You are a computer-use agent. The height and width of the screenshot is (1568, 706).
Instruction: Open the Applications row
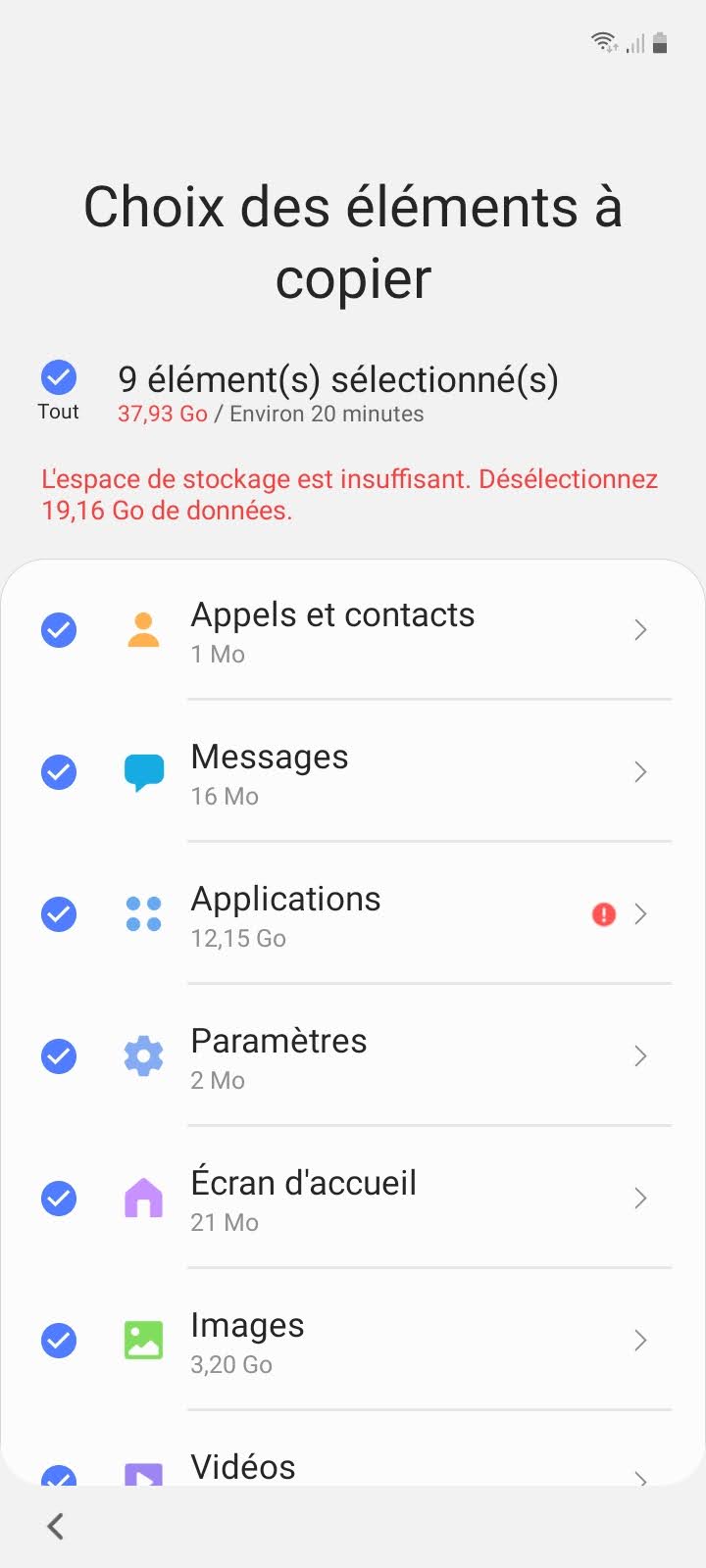tap(392, 914)
